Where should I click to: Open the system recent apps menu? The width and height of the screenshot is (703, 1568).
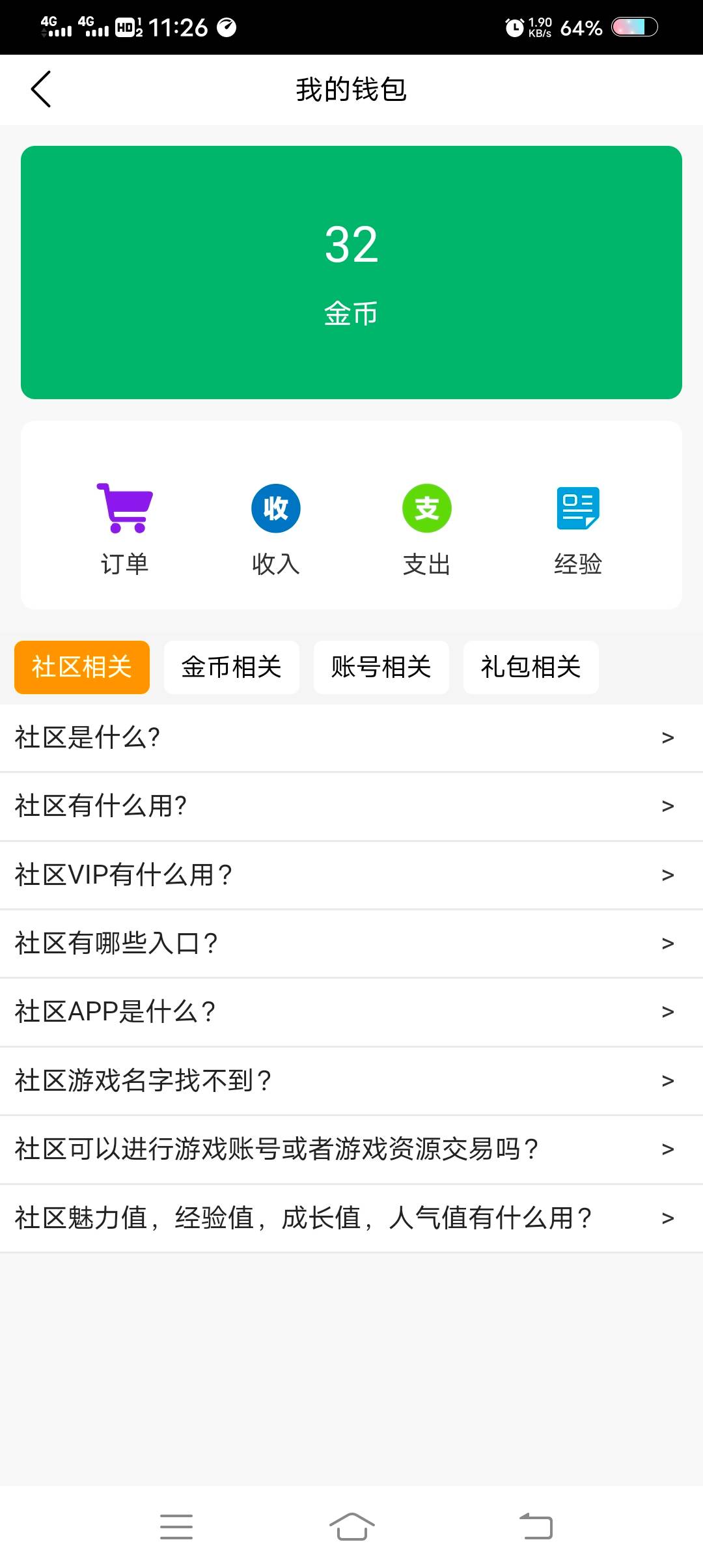click(176, 1526)
